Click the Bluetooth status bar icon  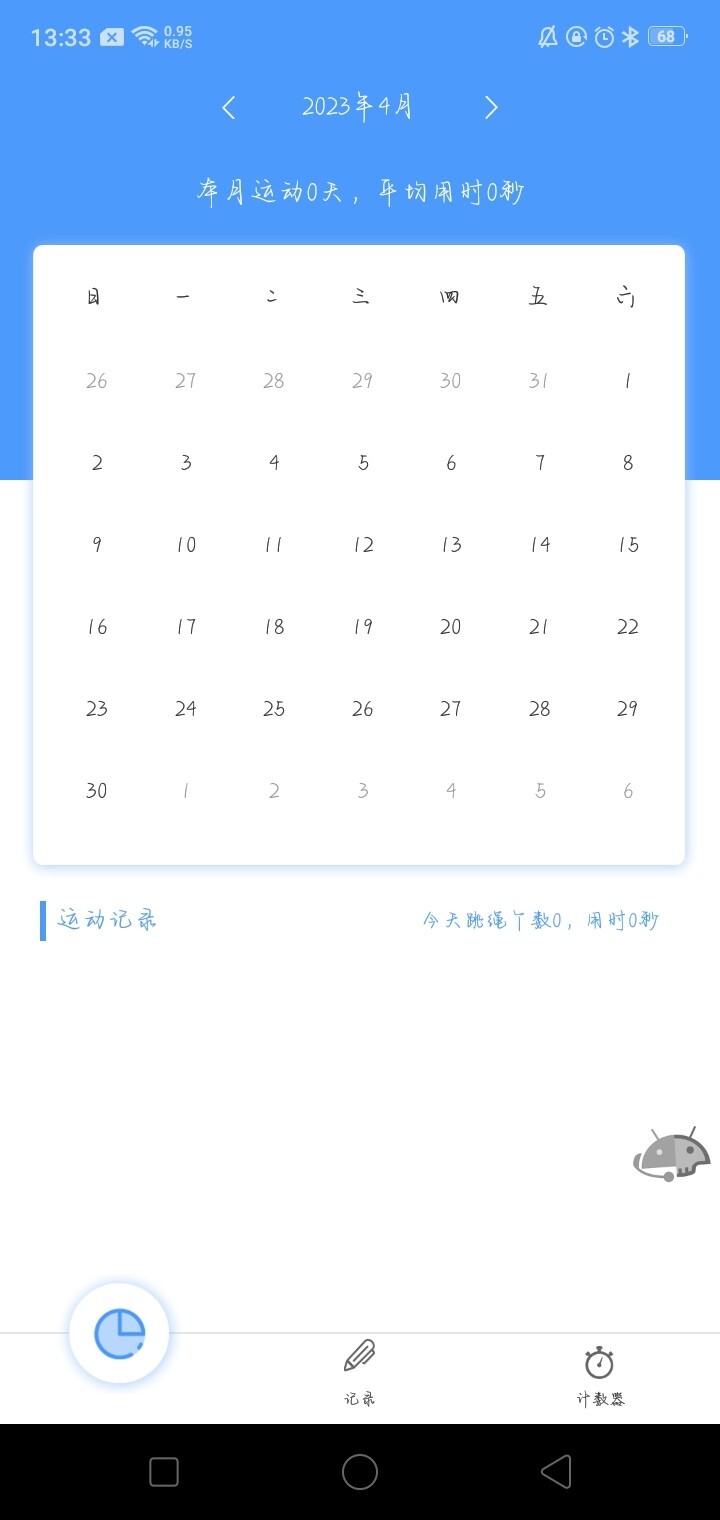[630, 37]
